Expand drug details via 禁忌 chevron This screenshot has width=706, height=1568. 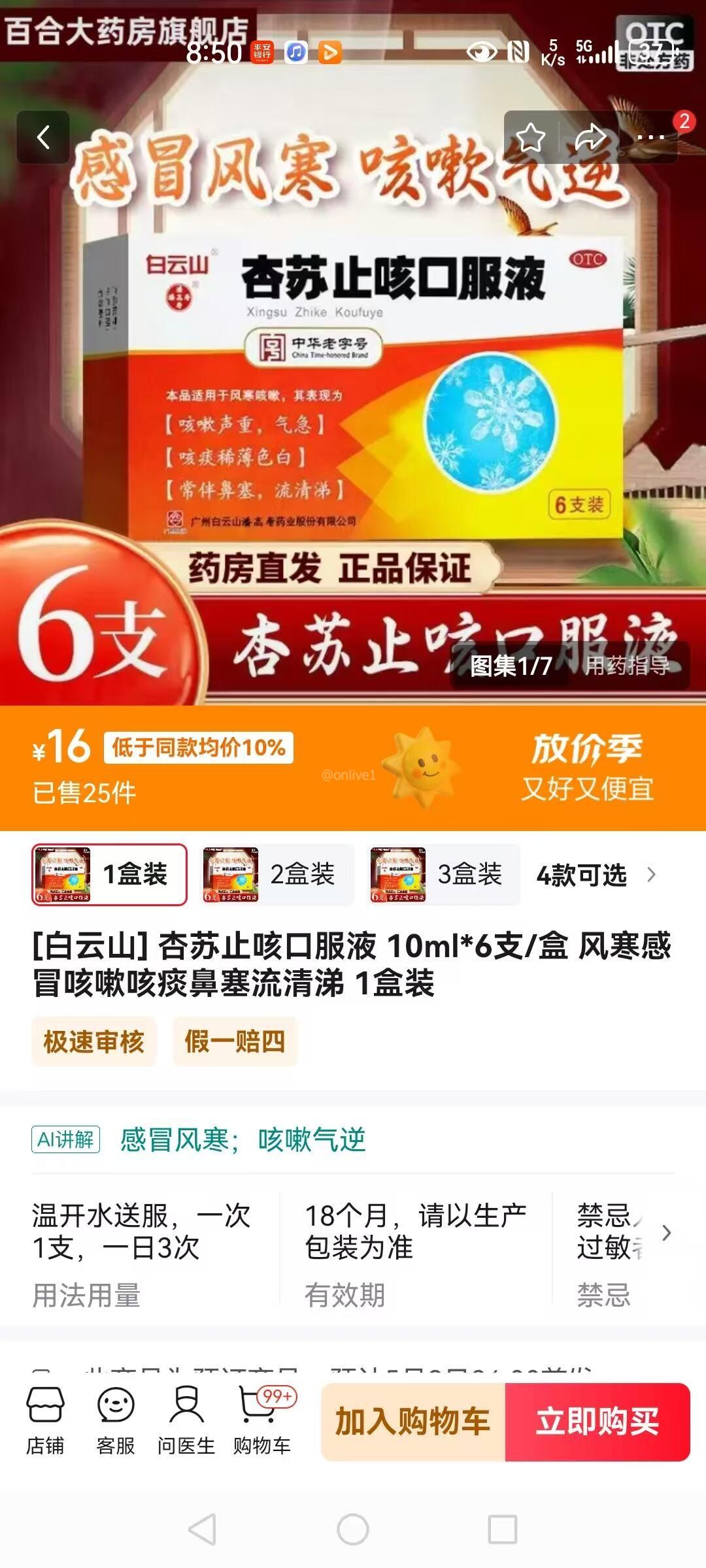[666, 1233]
